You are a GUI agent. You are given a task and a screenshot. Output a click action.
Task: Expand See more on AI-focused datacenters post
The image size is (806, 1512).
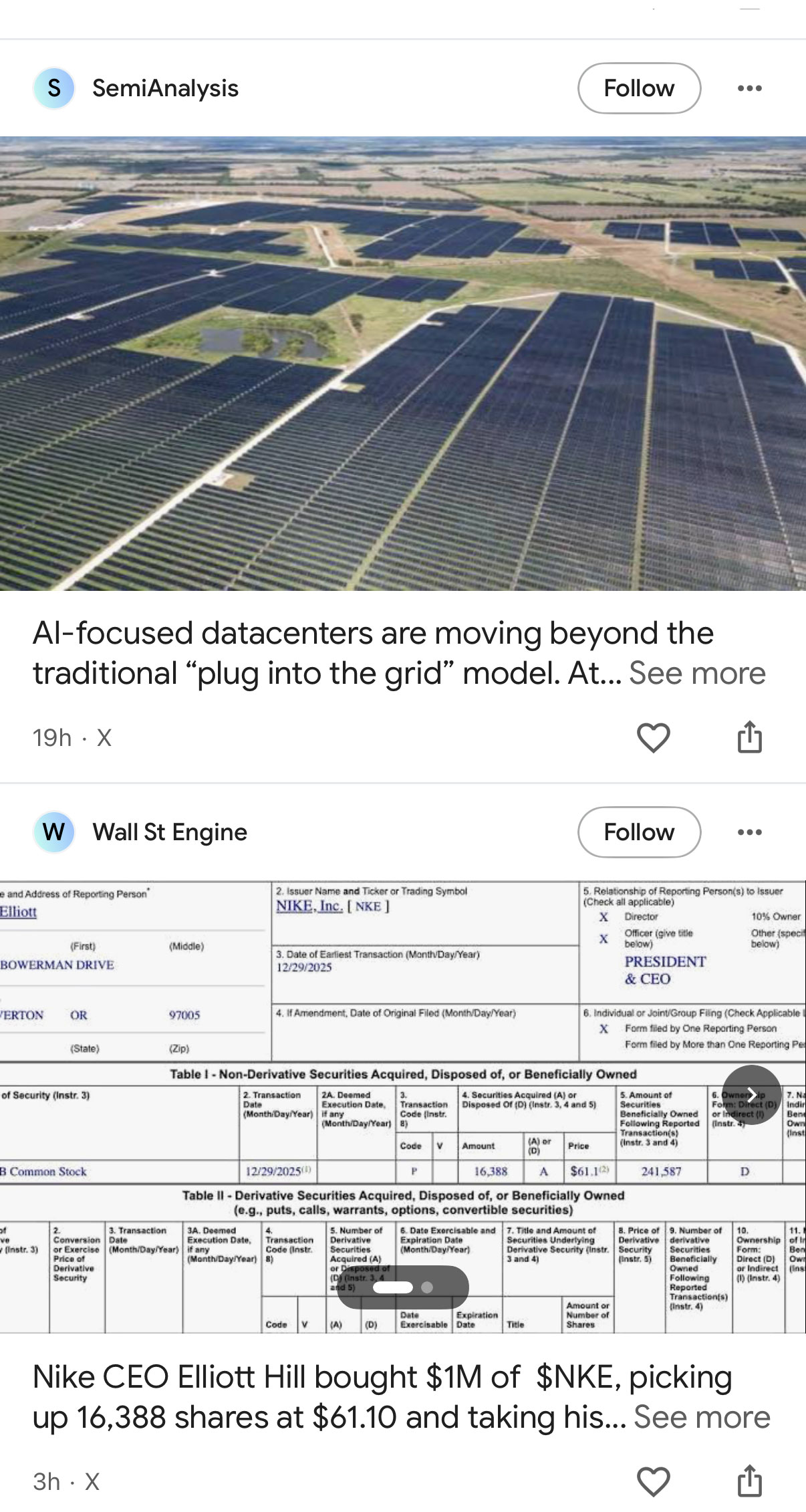coord(696,673)
